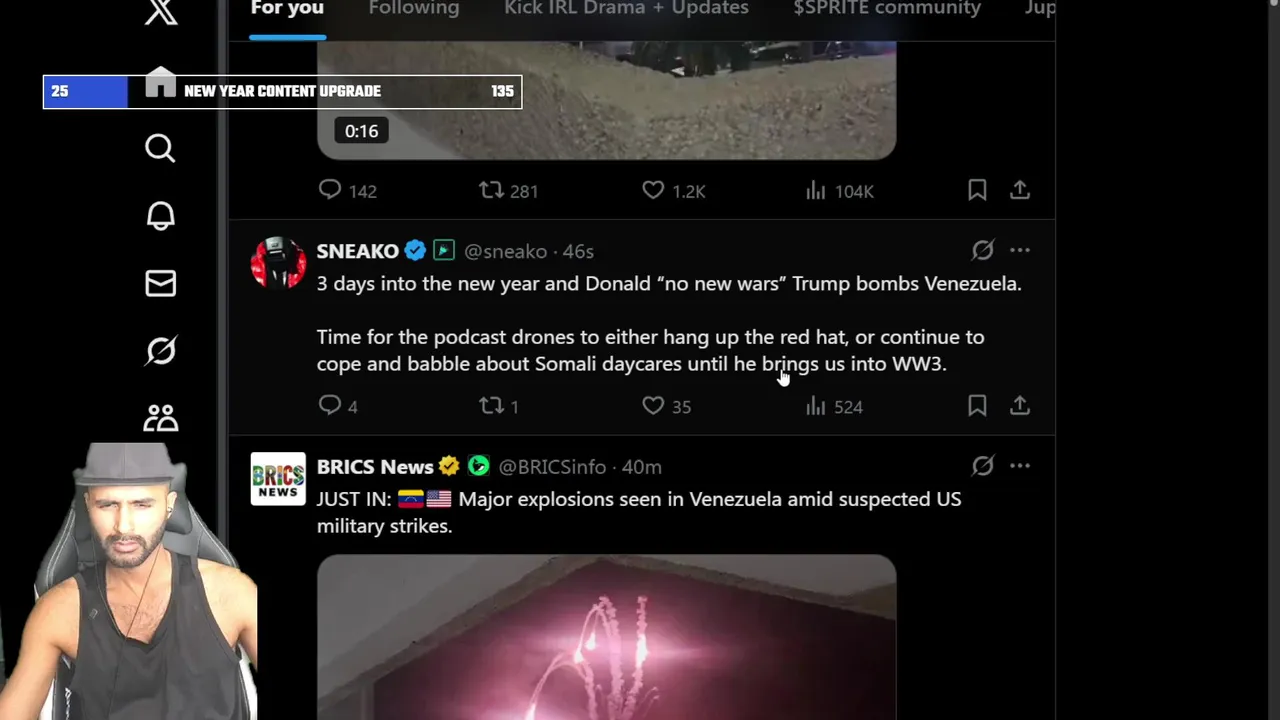Open Grok from the sidebar

tap(160, 351)
